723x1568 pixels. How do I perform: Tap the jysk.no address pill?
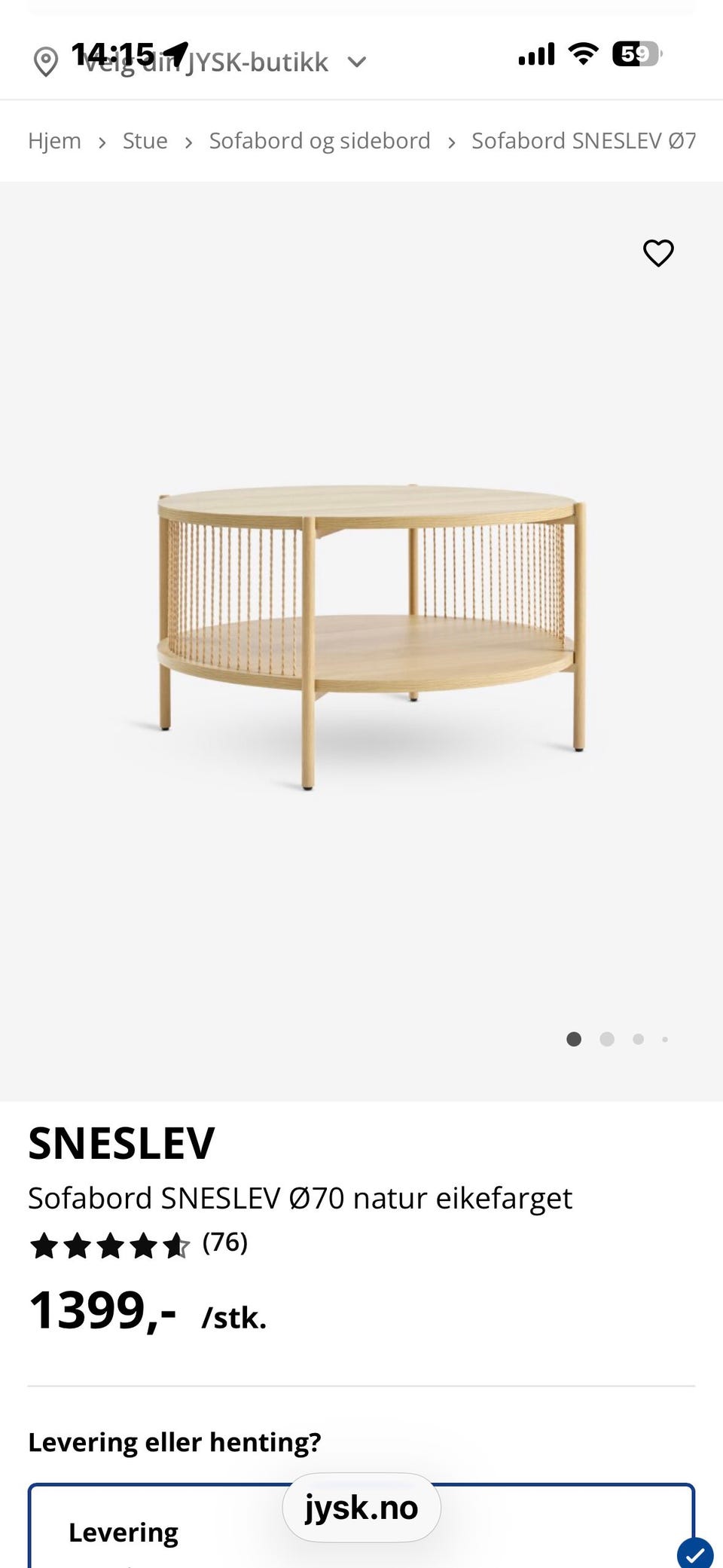(361, 1508)
